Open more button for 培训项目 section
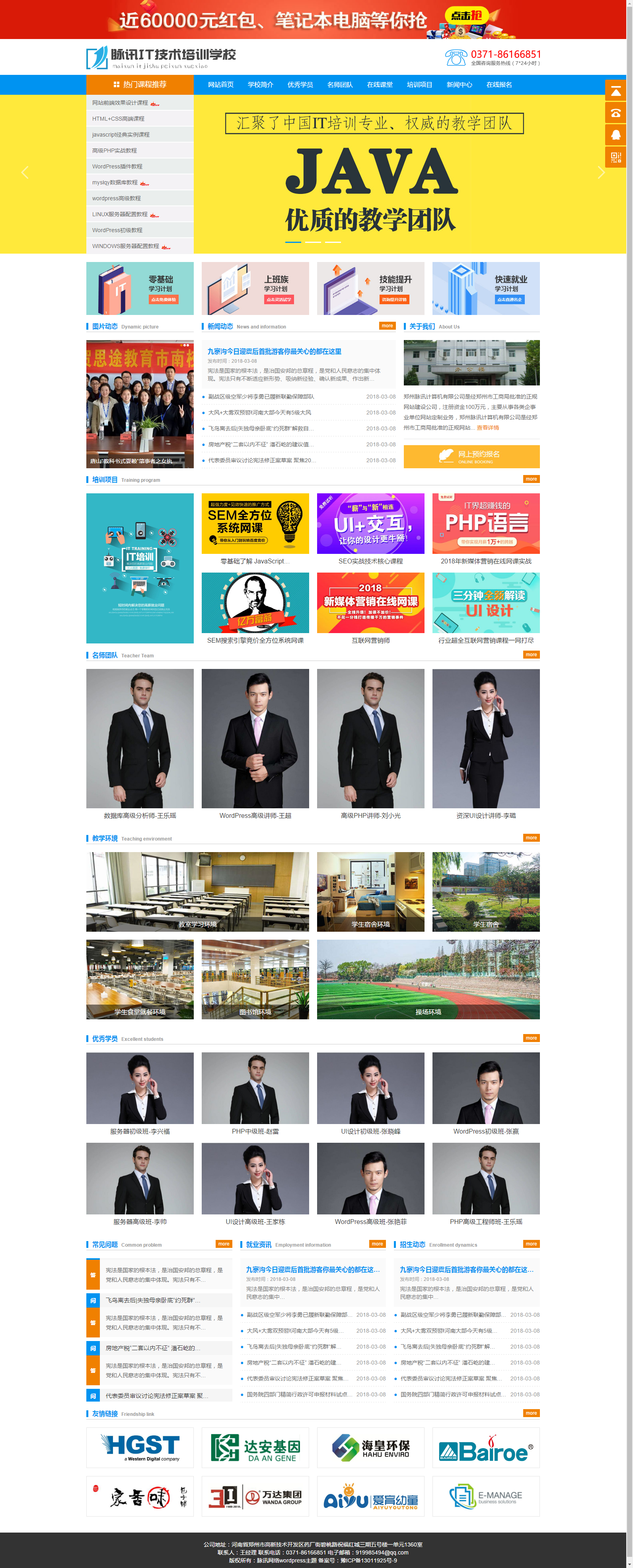The image size is (633, 1568). [531, 479]
